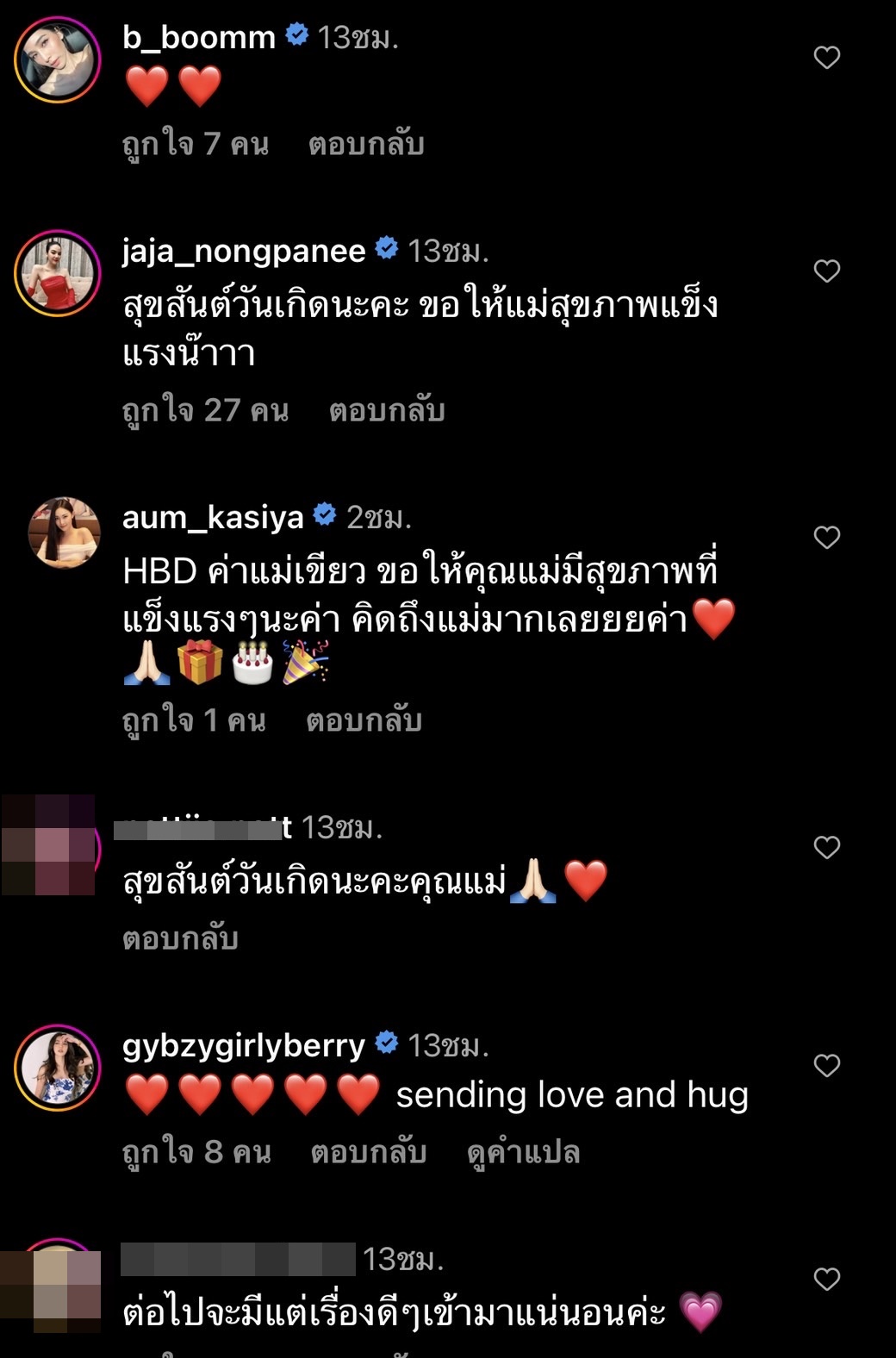Like b_boomm's comment
Screen dimensions: 896x1358
pos(826,58)
